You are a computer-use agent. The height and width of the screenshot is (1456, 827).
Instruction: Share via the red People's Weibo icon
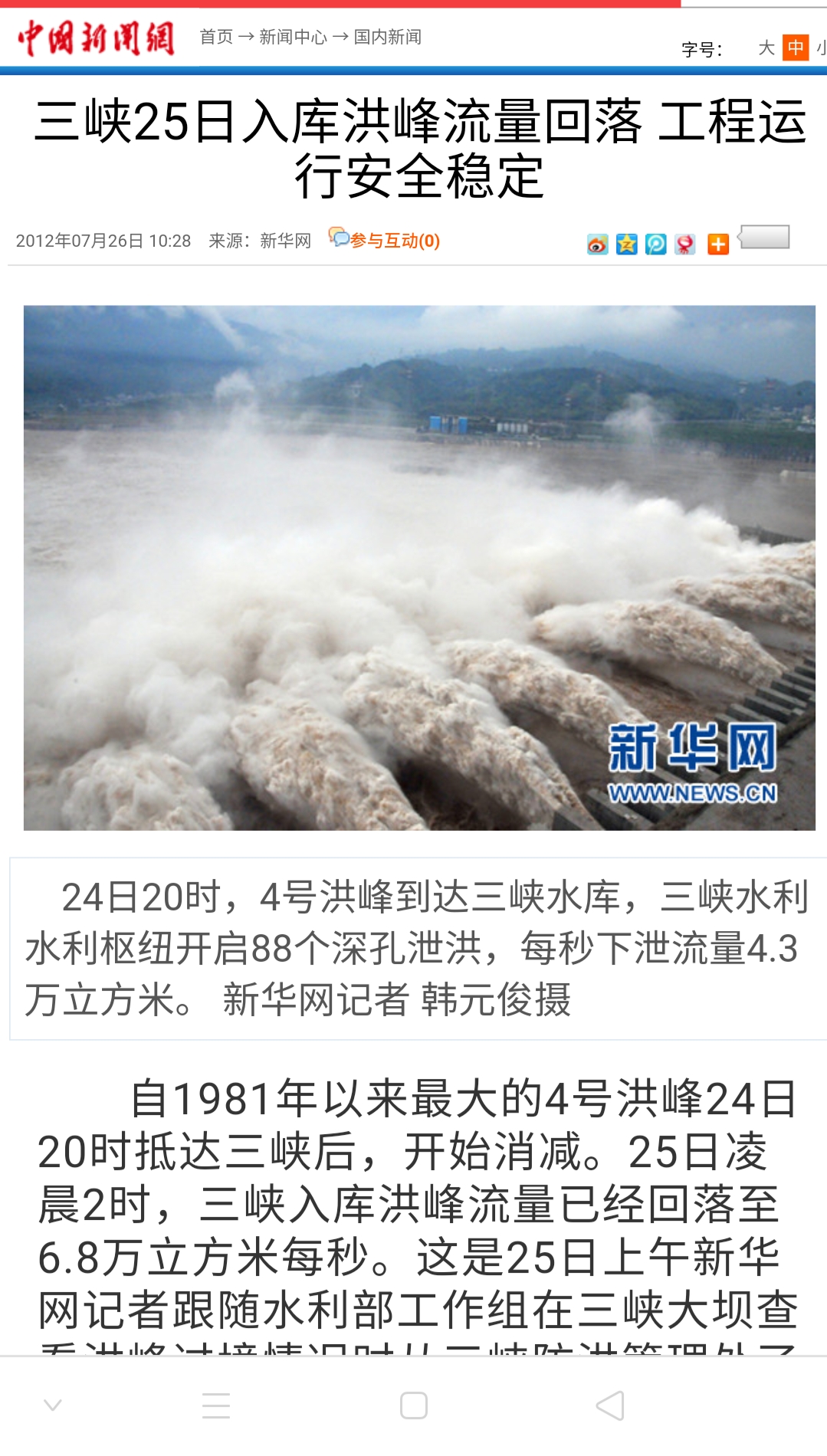click(685, 244)
